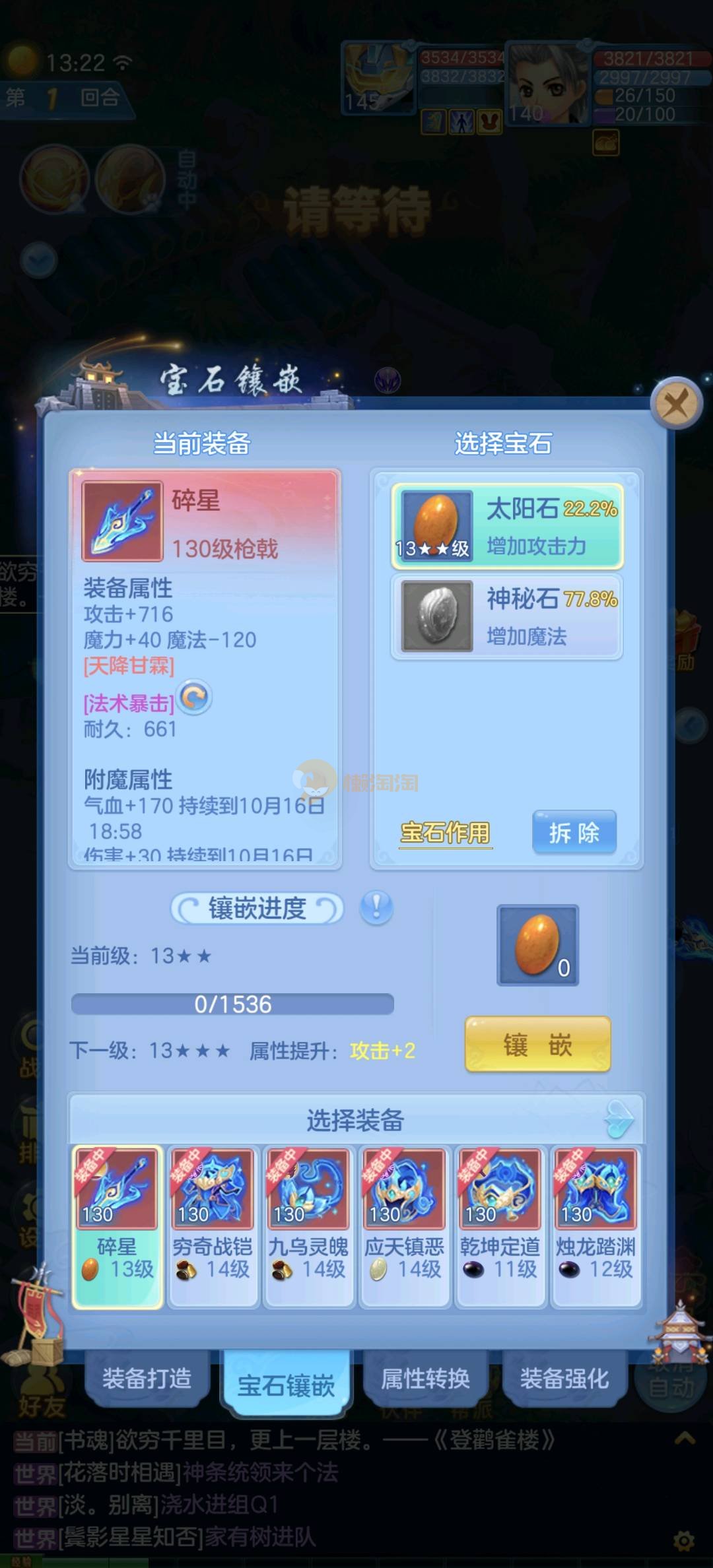The height and width of the screenshot is (1568, 713).
Task: Tap the 拆除 button
Action: (x=574, y=833)
